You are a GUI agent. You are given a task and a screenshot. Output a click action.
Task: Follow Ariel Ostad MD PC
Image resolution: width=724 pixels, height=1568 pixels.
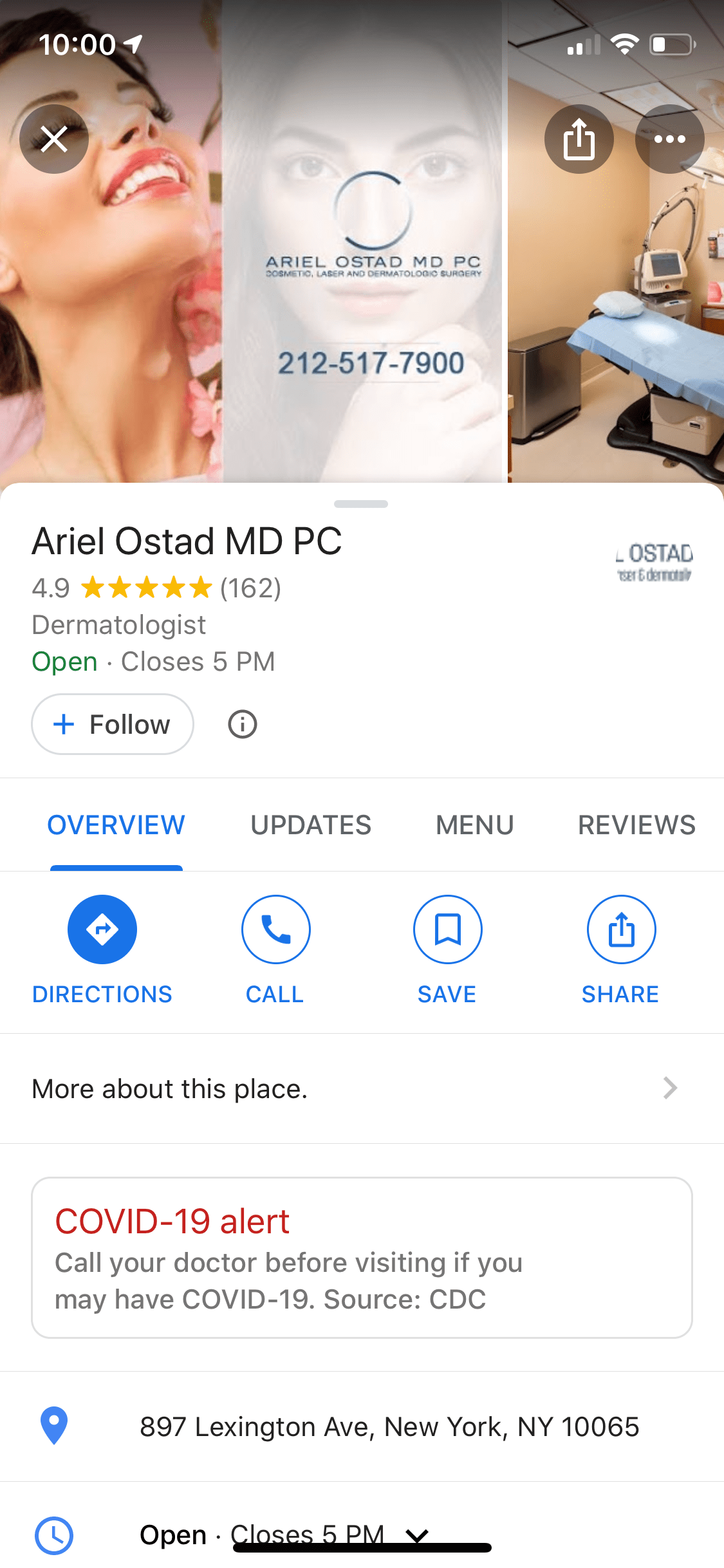pos(112,723)
